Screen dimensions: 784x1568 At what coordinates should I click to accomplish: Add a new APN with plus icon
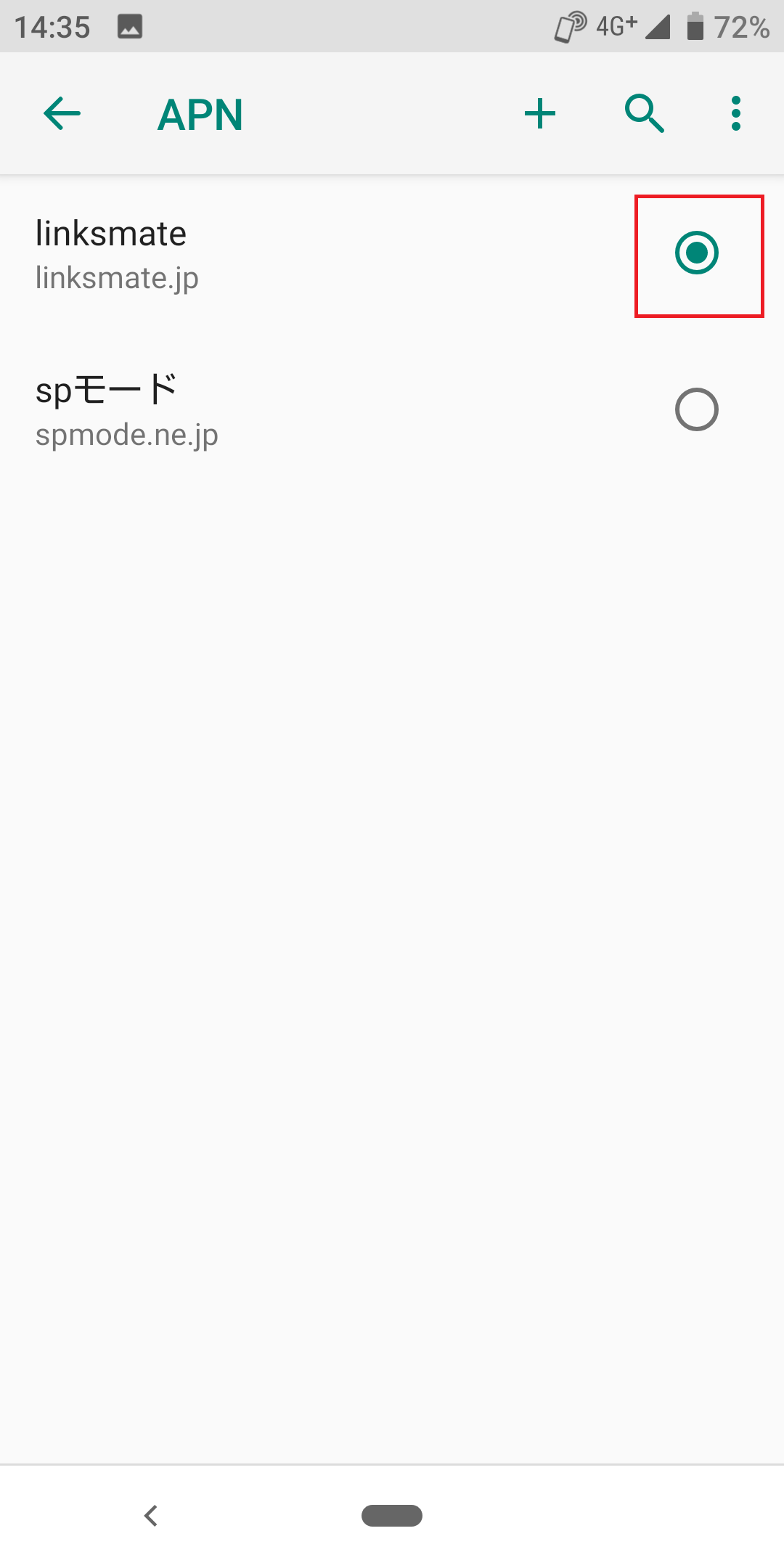(540, 114)
